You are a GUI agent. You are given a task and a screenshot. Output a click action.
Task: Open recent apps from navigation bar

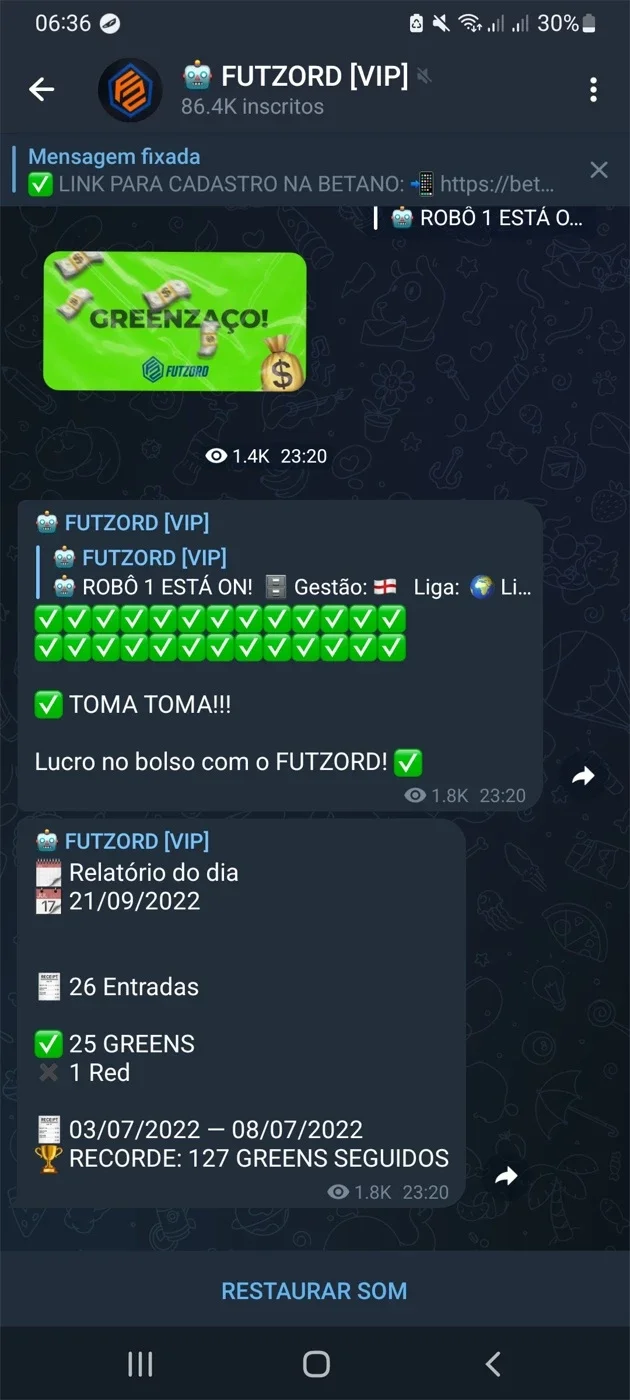(x=140, y=1363)
